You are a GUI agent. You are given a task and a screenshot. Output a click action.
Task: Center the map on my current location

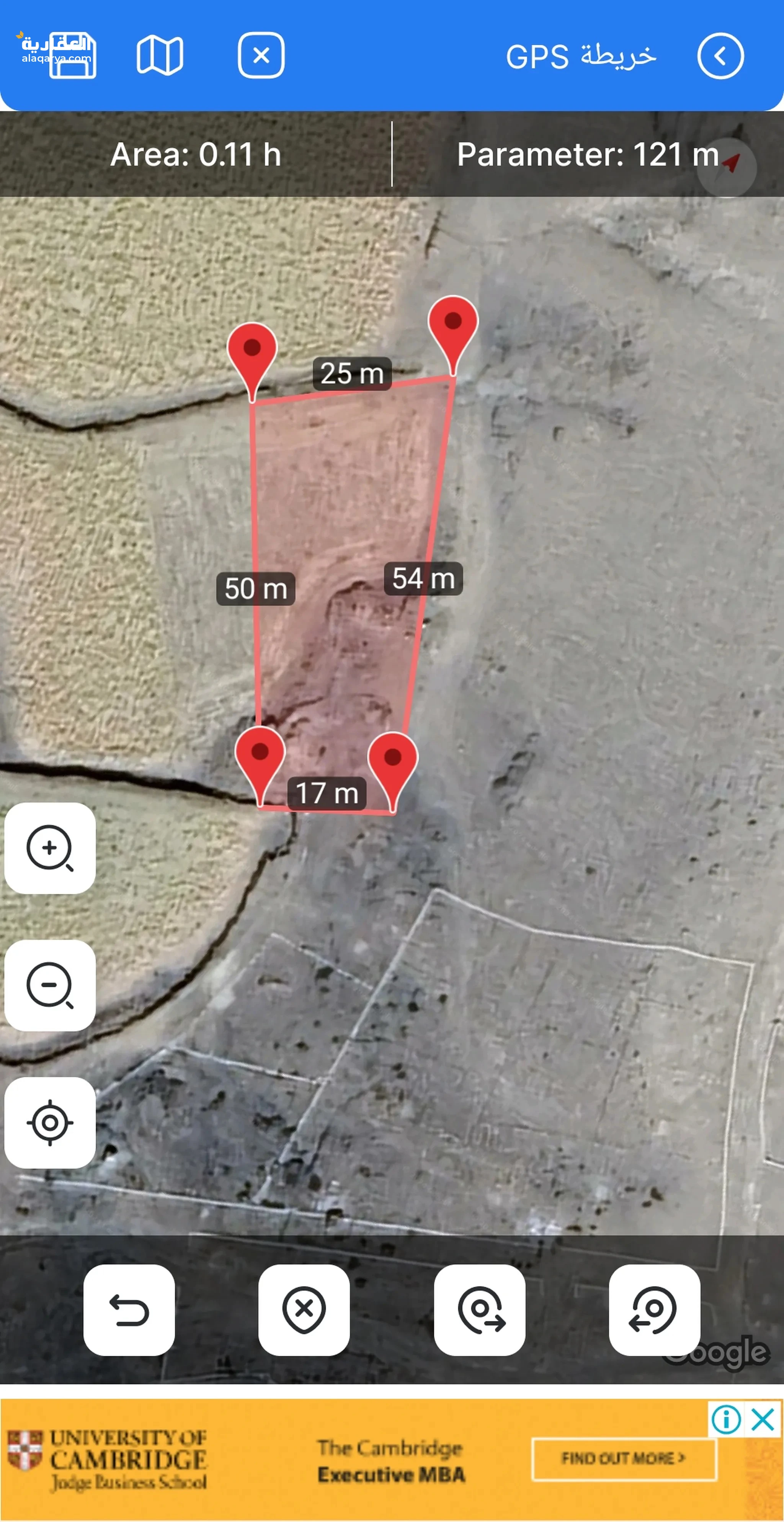[x=50, y=1122]
